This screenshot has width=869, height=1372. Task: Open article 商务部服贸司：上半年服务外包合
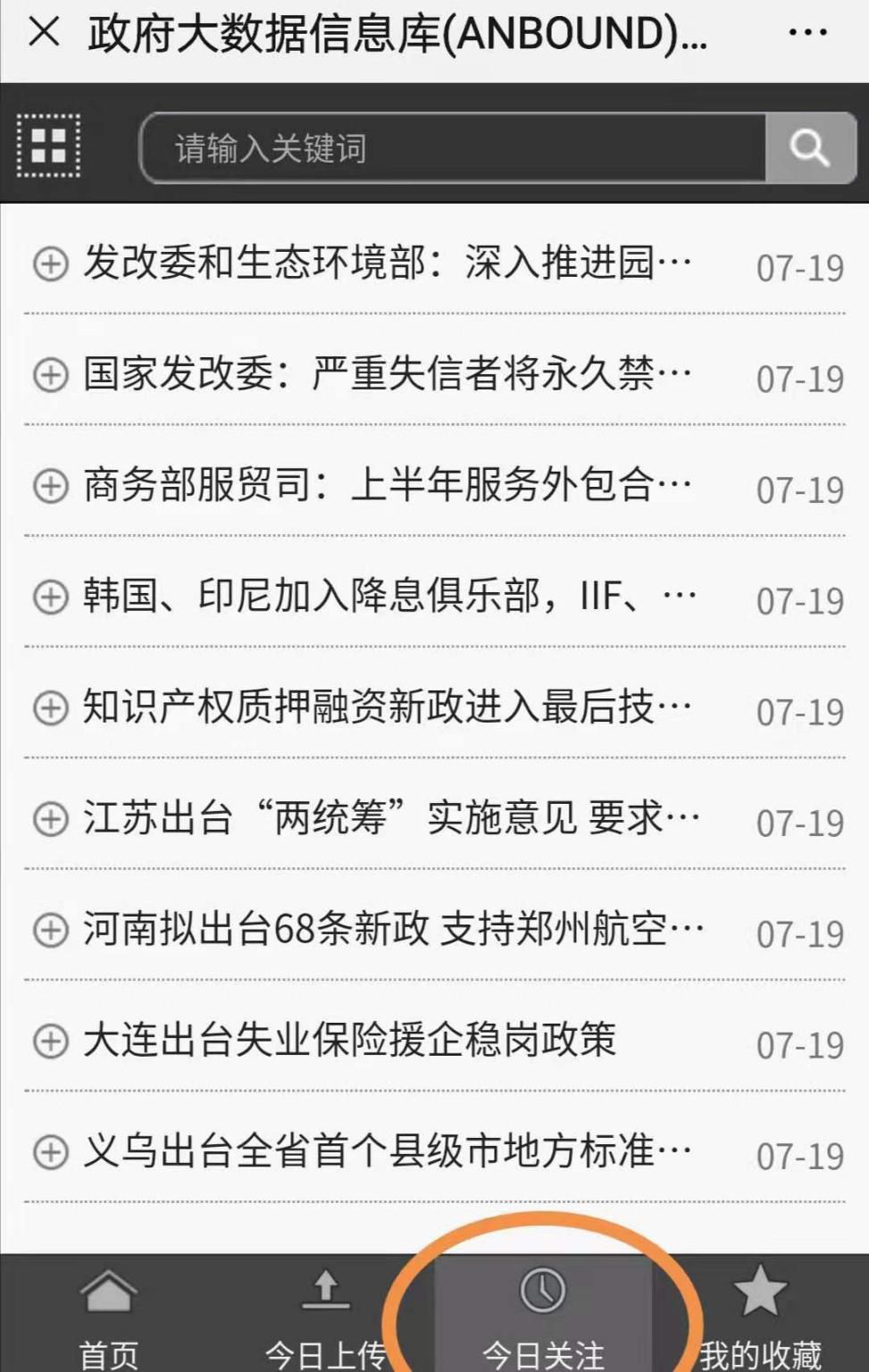tap(435, 486)
